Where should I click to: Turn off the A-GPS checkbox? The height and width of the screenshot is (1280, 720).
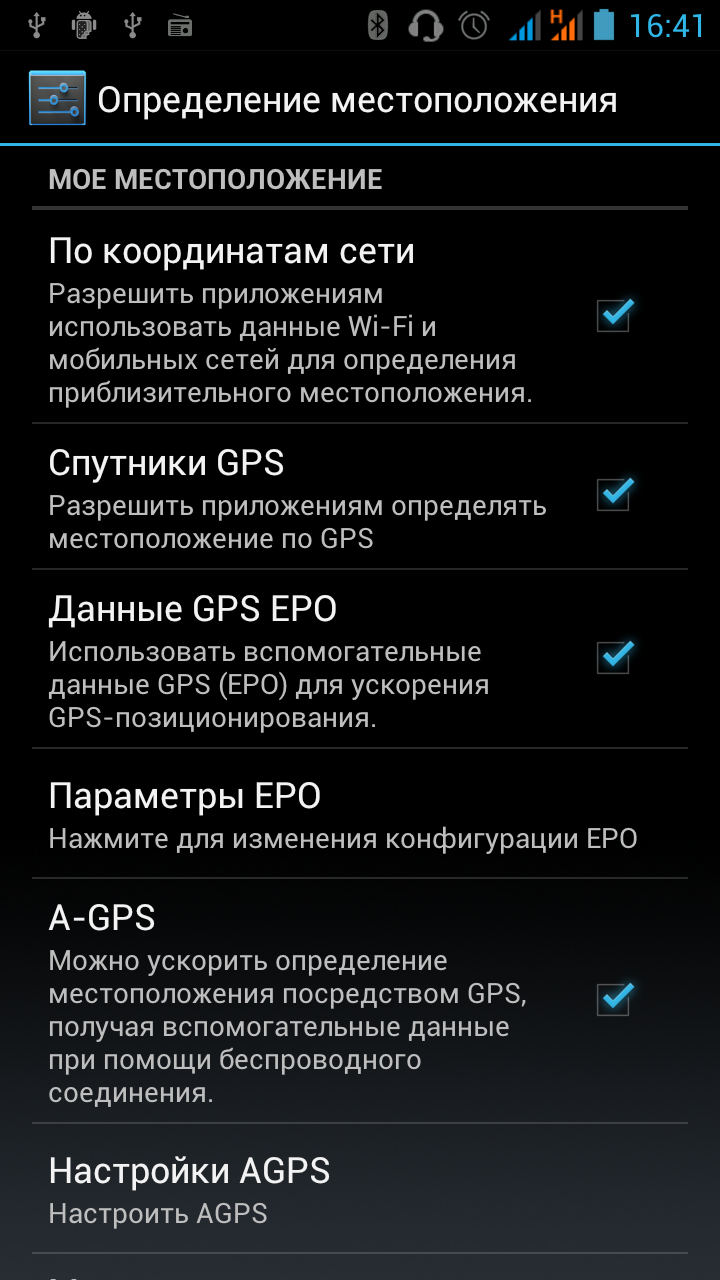click(613, 999)
